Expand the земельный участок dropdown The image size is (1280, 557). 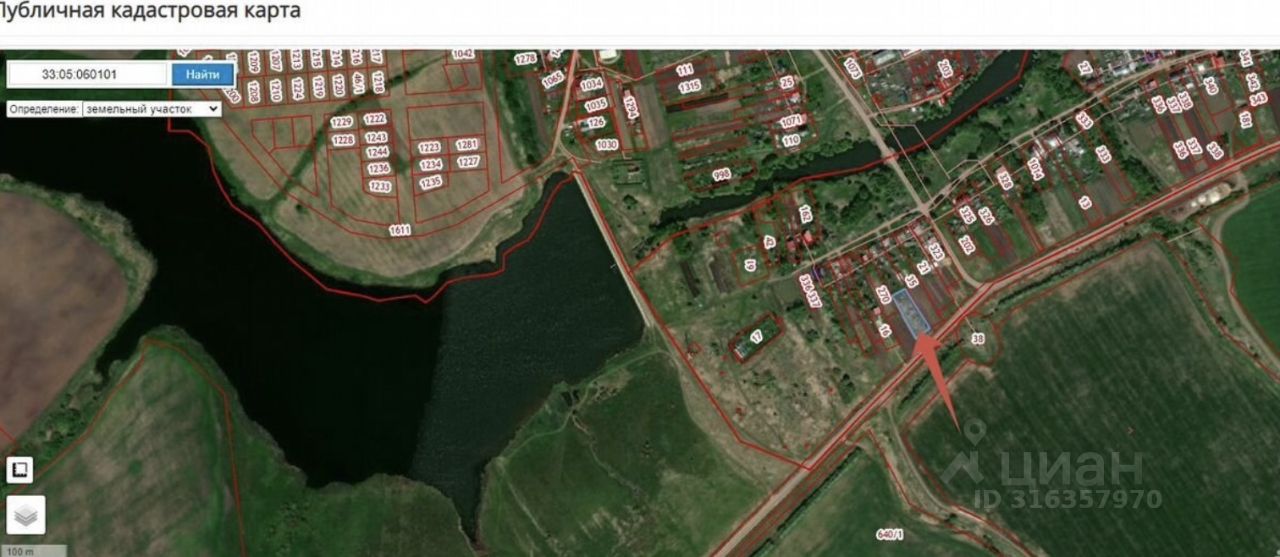[x=152, y=108]
